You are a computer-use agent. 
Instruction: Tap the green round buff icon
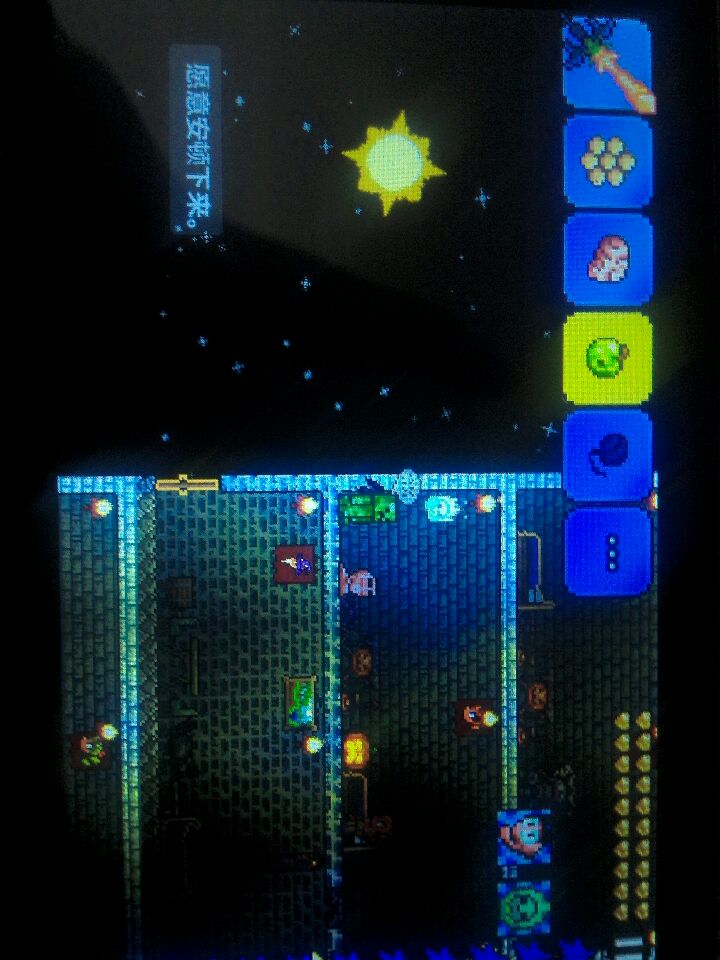524,907
